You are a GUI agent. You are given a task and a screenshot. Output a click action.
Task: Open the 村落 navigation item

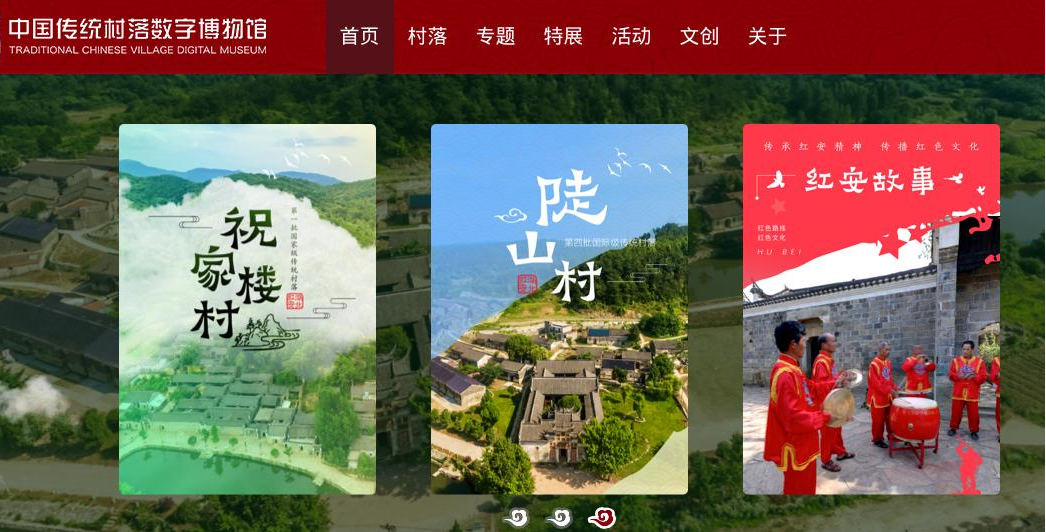pos(427,37)
